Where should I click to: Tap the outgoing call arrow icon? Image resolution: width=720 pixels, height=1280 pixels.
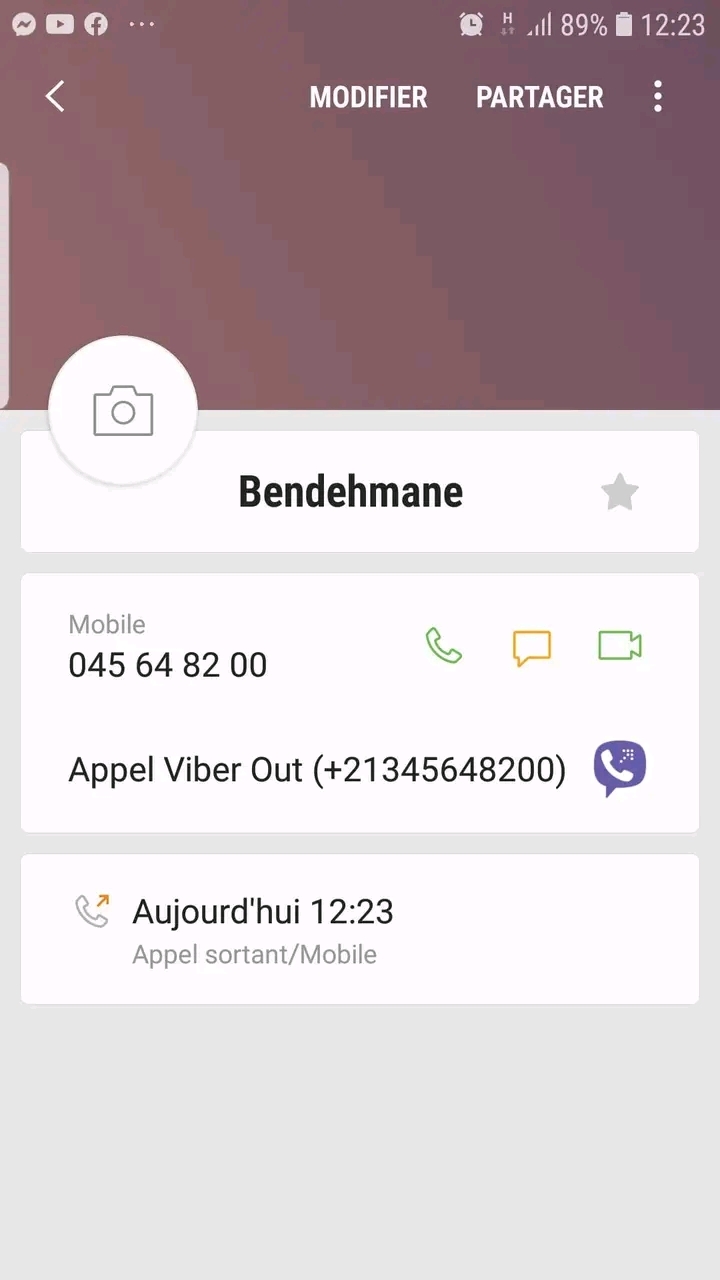point(92,911)
